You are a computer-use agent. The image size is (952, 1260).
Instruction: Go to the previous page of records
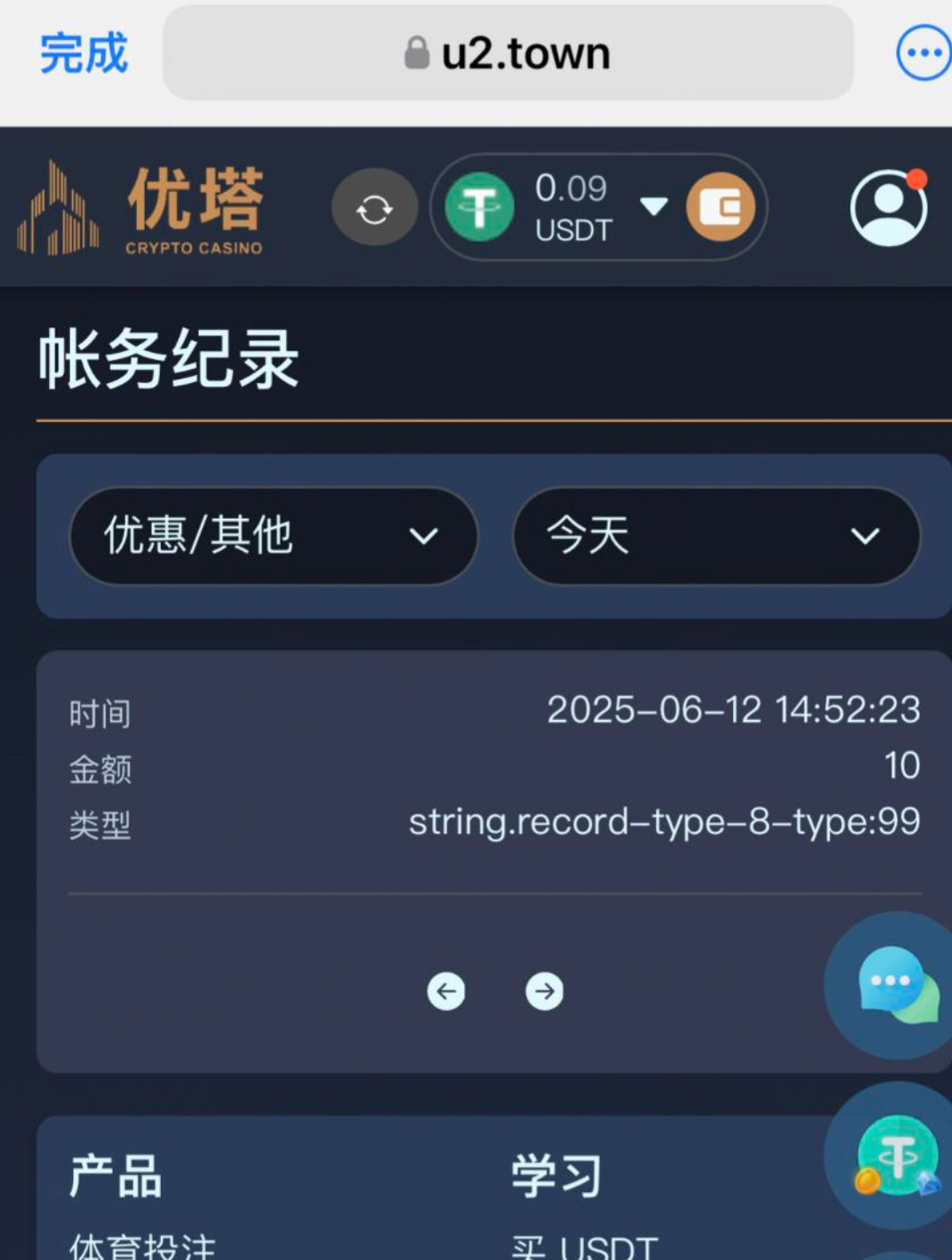[446, 991]
